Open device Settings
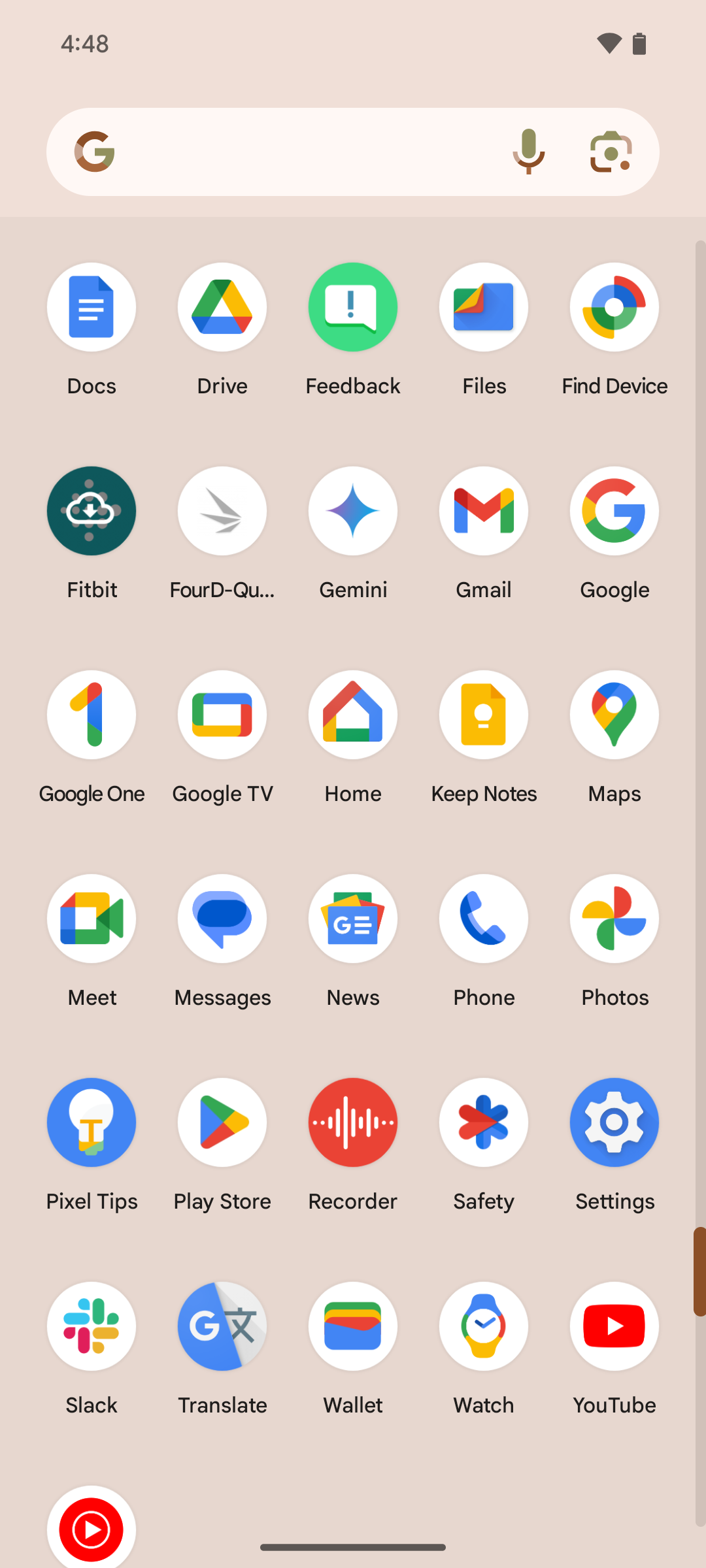This screenshot has height=1568, width=706. click(x=614, y=1123)
